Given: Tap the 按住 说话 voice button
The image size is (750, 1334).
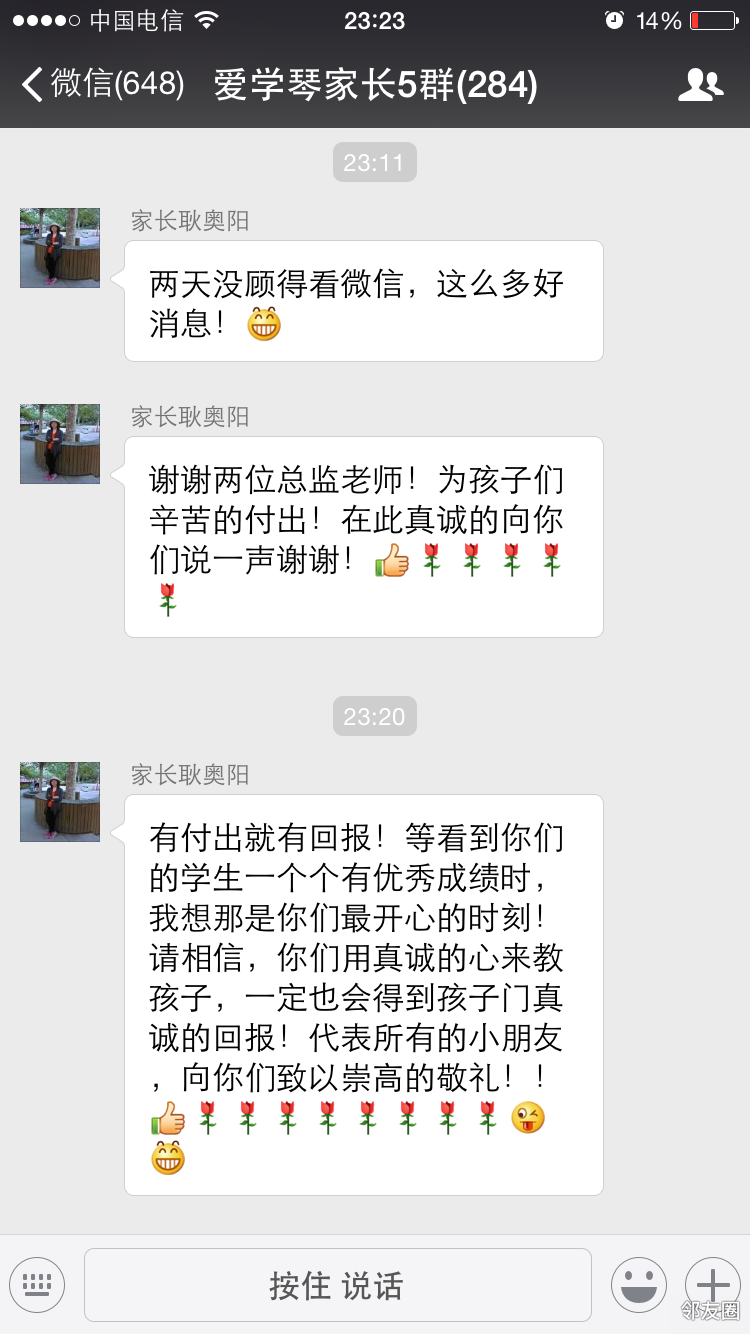Looking at the screenshot, I should [x=337, y=1285].
